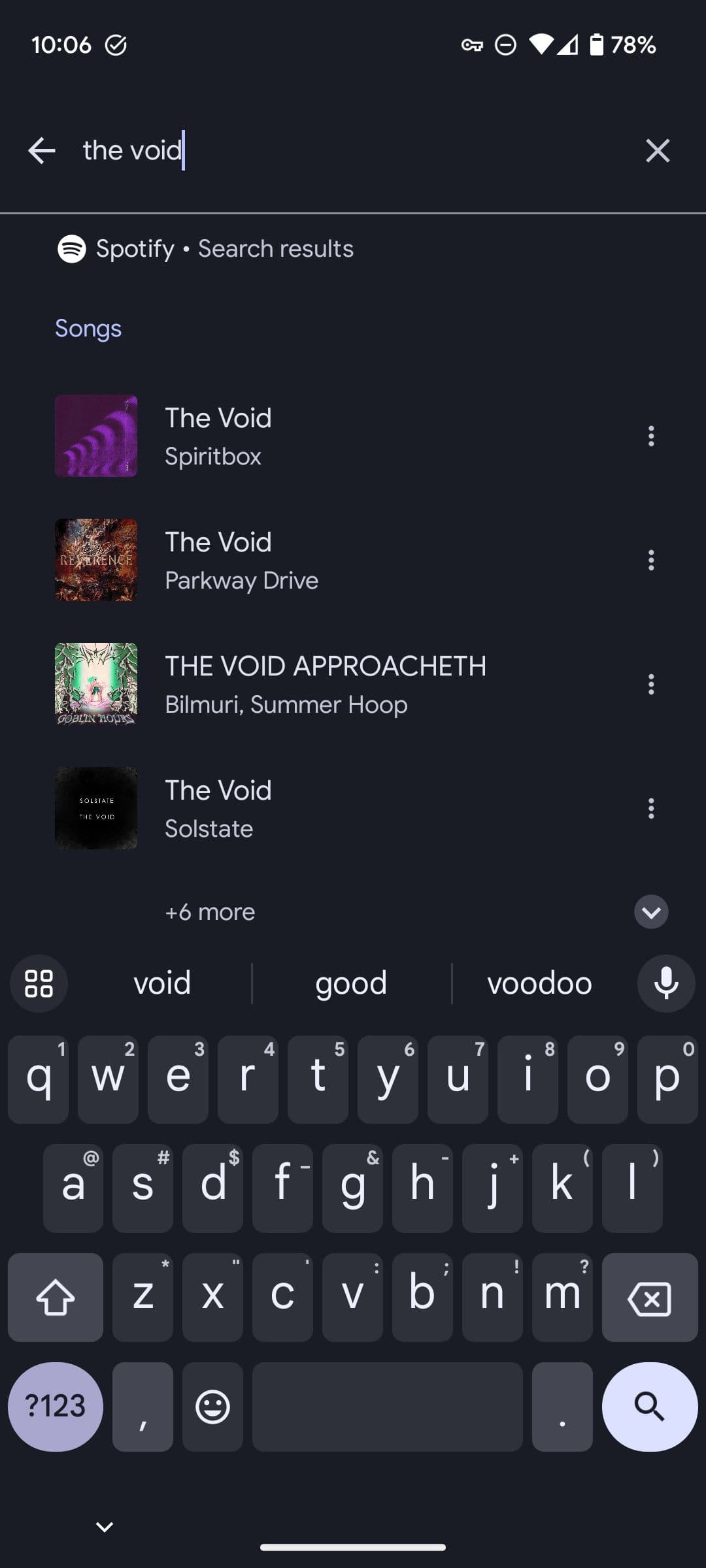The image size is (706, 1568).
Task: Select the suggestion word 'voodoo'
Action: [x=539, y=983]
